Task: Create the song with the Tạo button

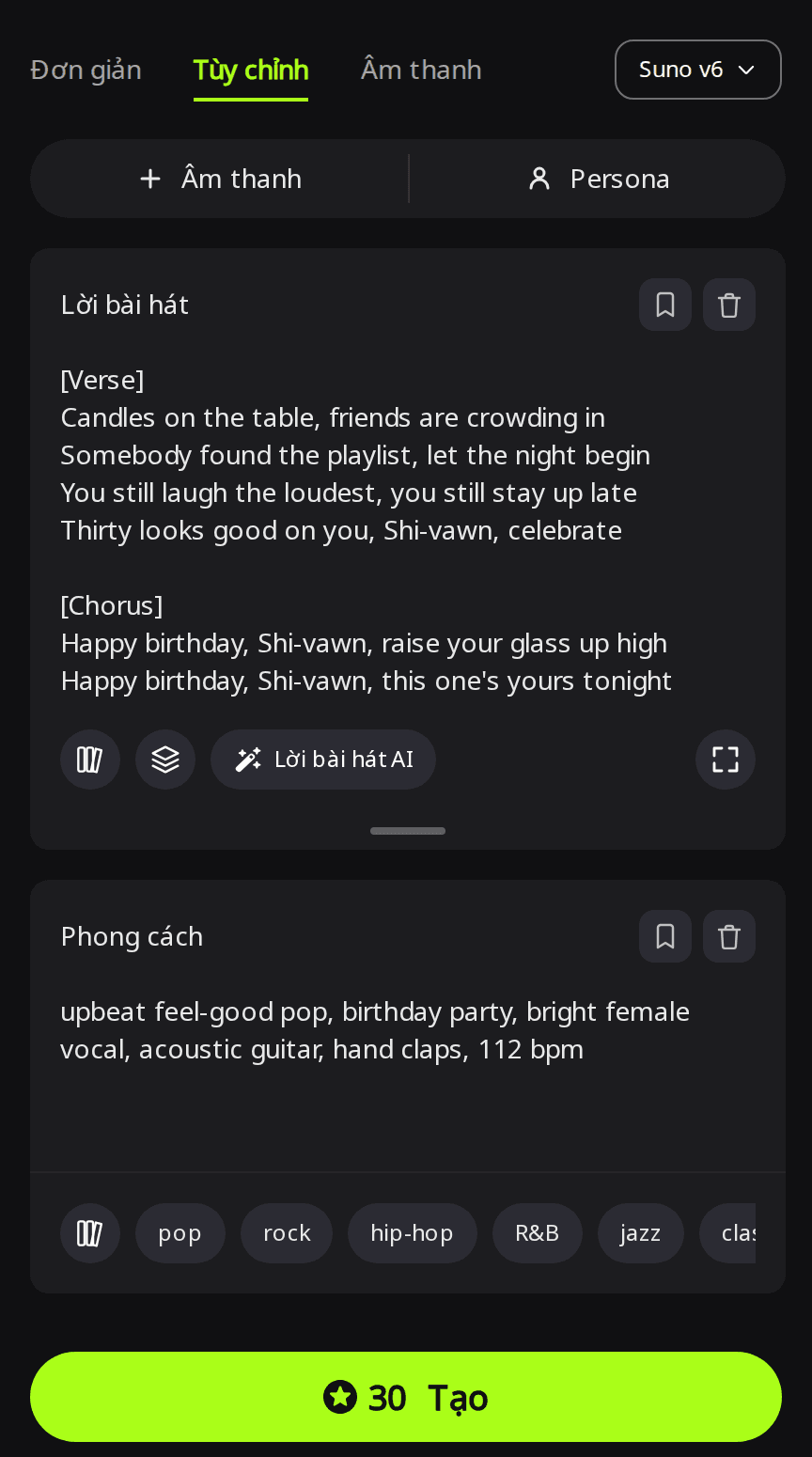Action: pos(406,1397)
